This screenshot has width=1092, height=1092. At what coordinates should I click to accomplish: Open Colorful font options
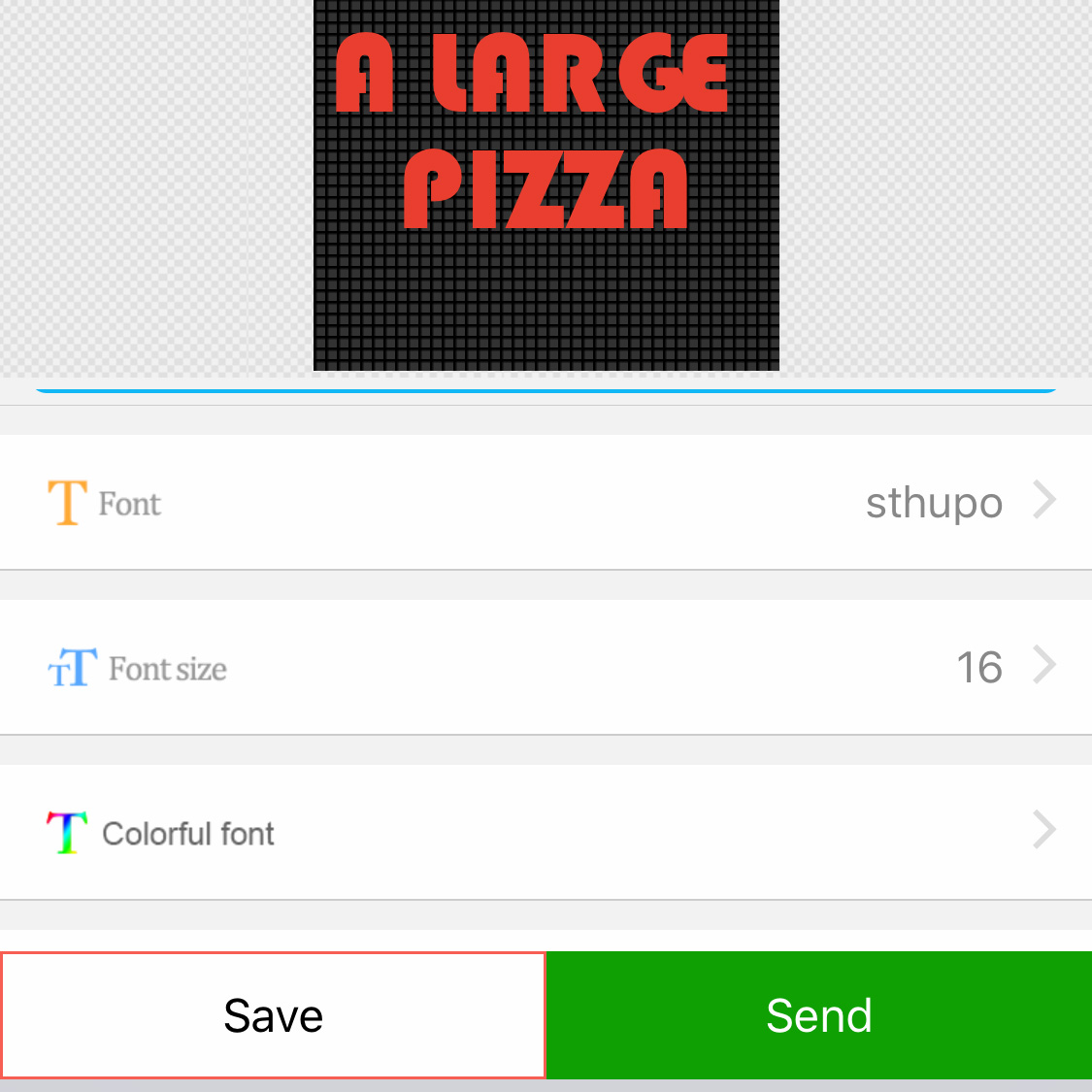pyautogui.click(x=546, y=833)
